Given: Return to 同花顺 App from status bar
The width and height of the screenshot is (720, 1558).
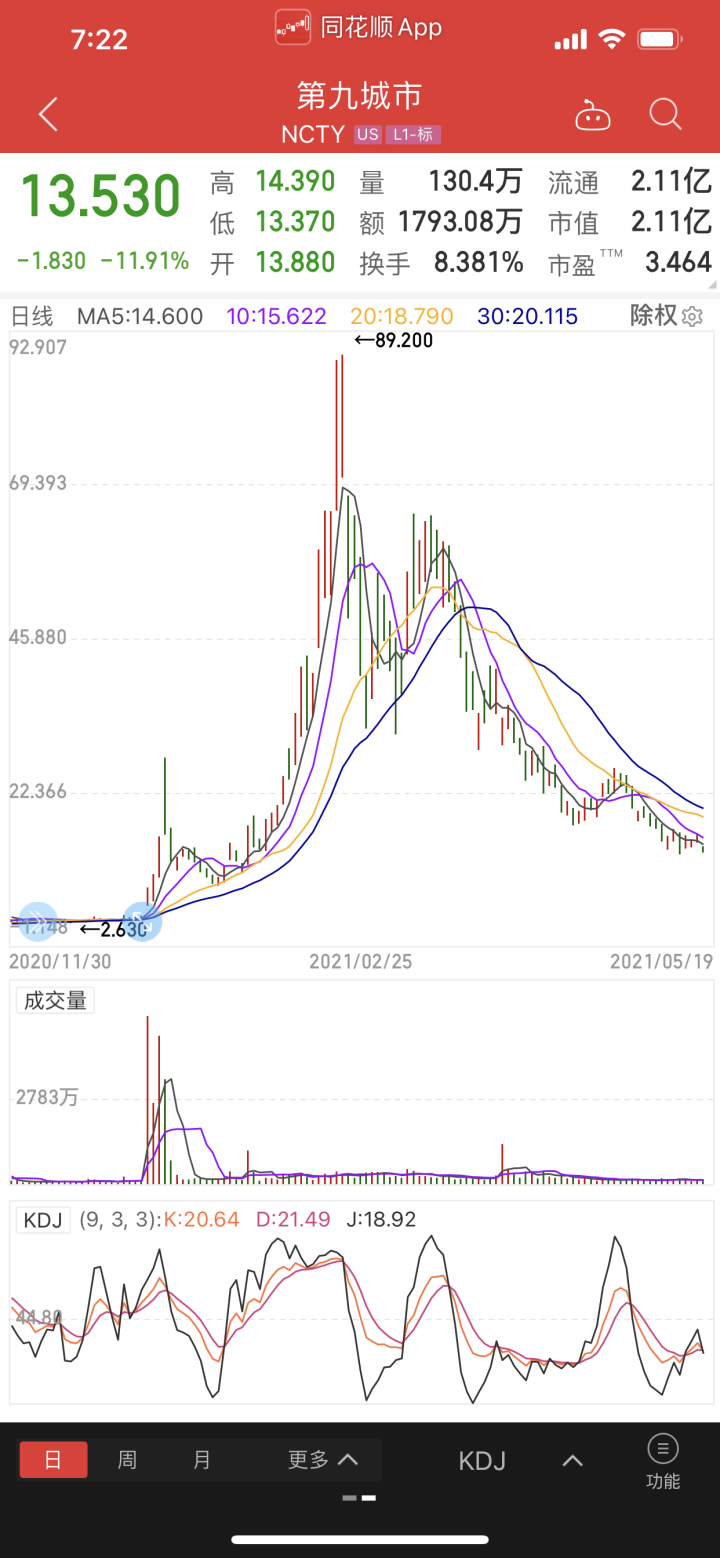Looking at the screenshot, I should point(359,28).
